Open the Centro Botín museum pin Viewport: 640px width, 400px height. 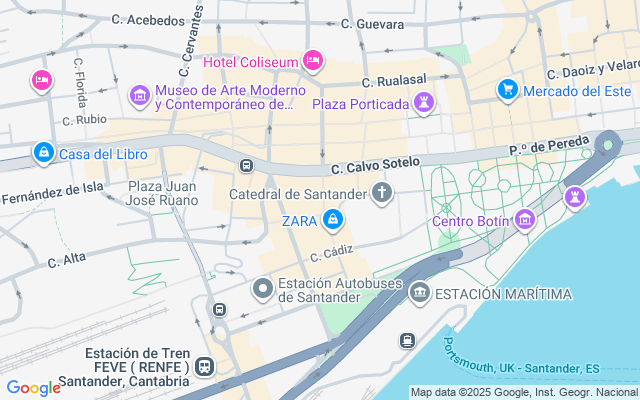coord(525,220)
